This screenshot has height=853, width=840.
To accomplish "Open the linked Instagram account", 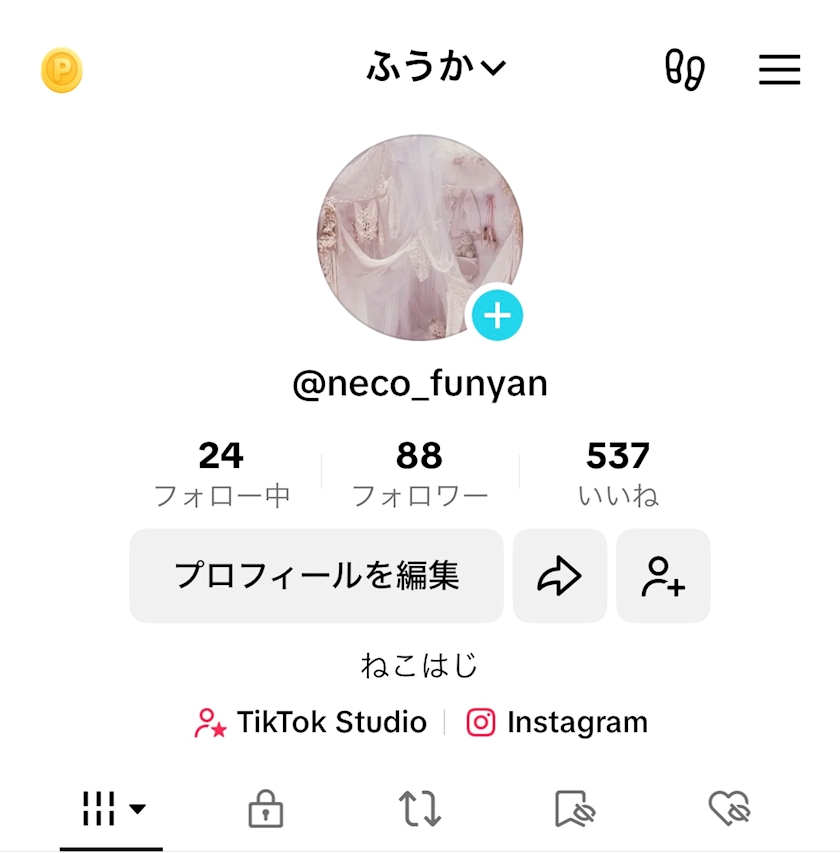I will point(557,722).
